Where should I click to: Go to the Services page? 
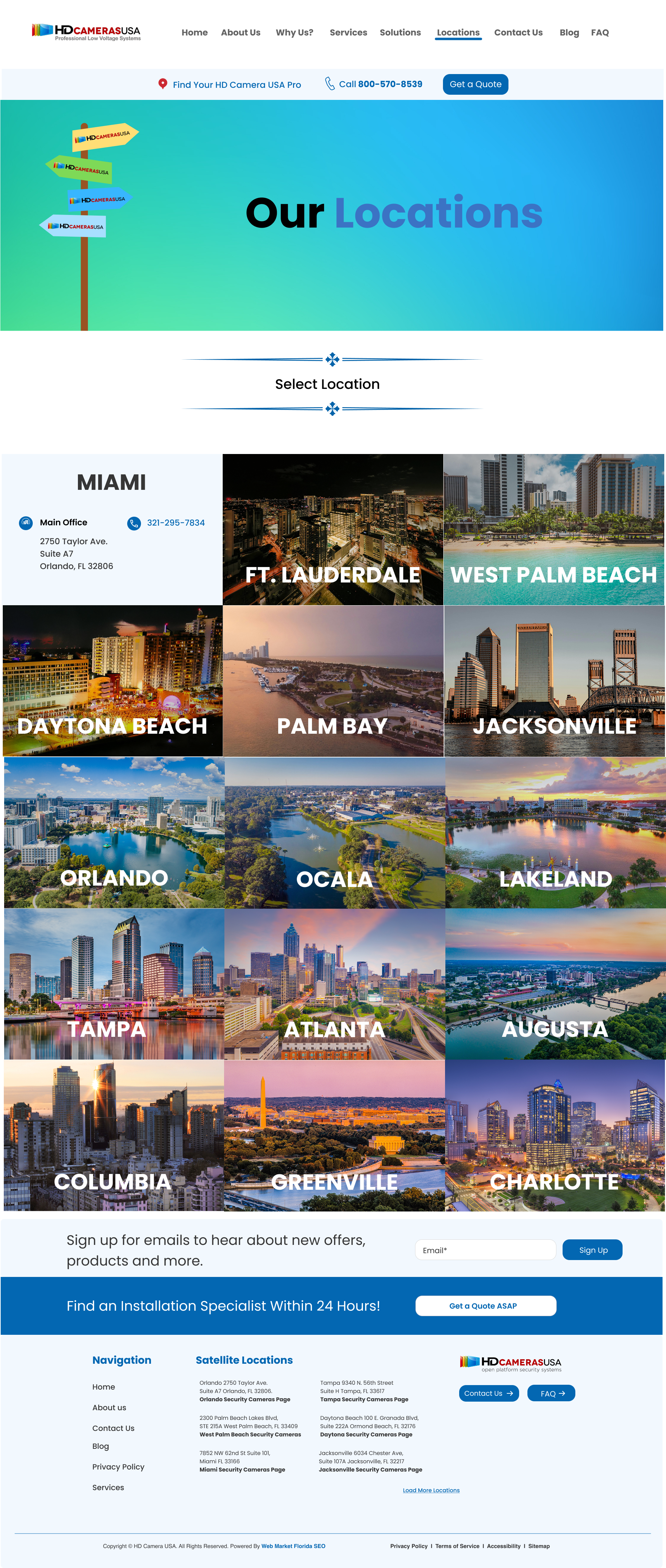(348, 32)
